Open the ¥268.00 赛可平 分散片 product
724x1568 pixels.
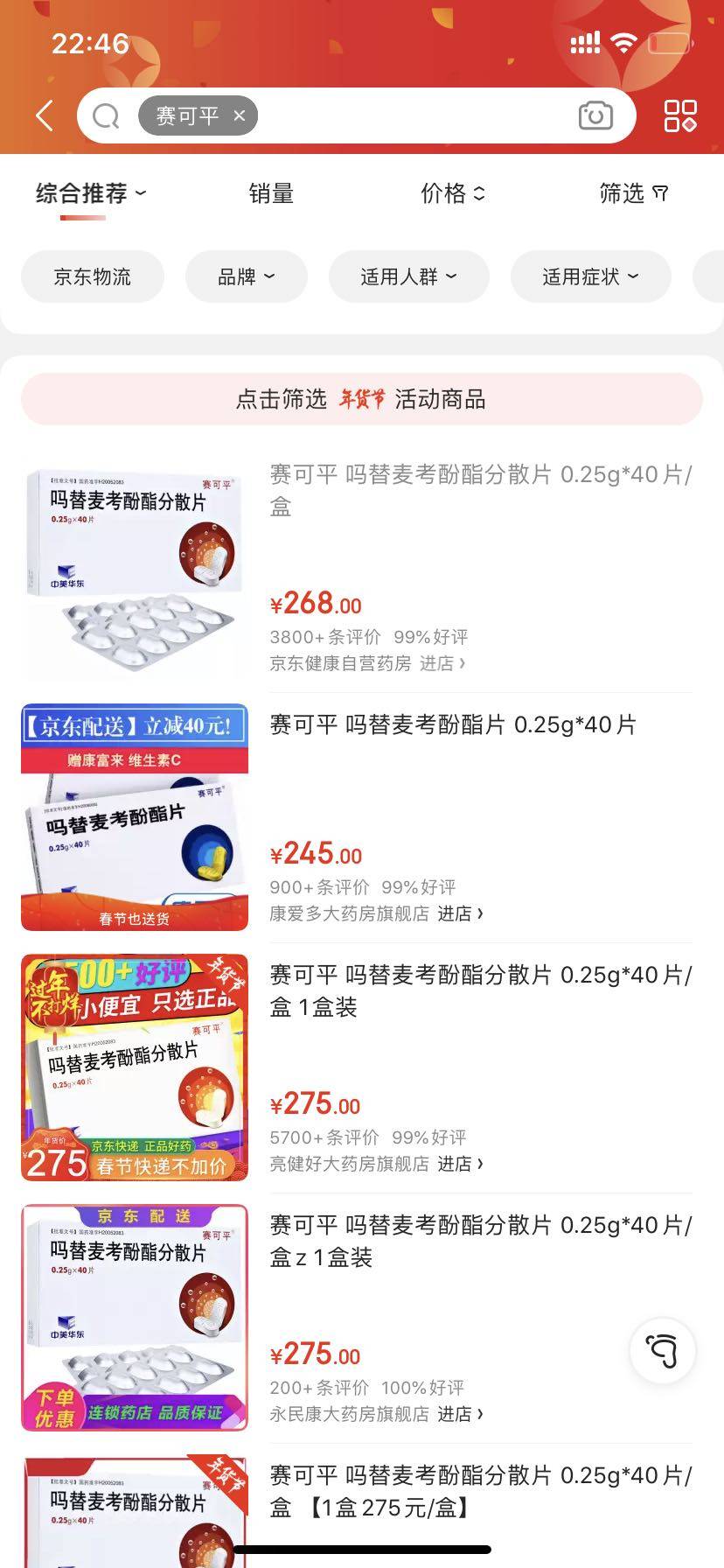click(480, 490)
